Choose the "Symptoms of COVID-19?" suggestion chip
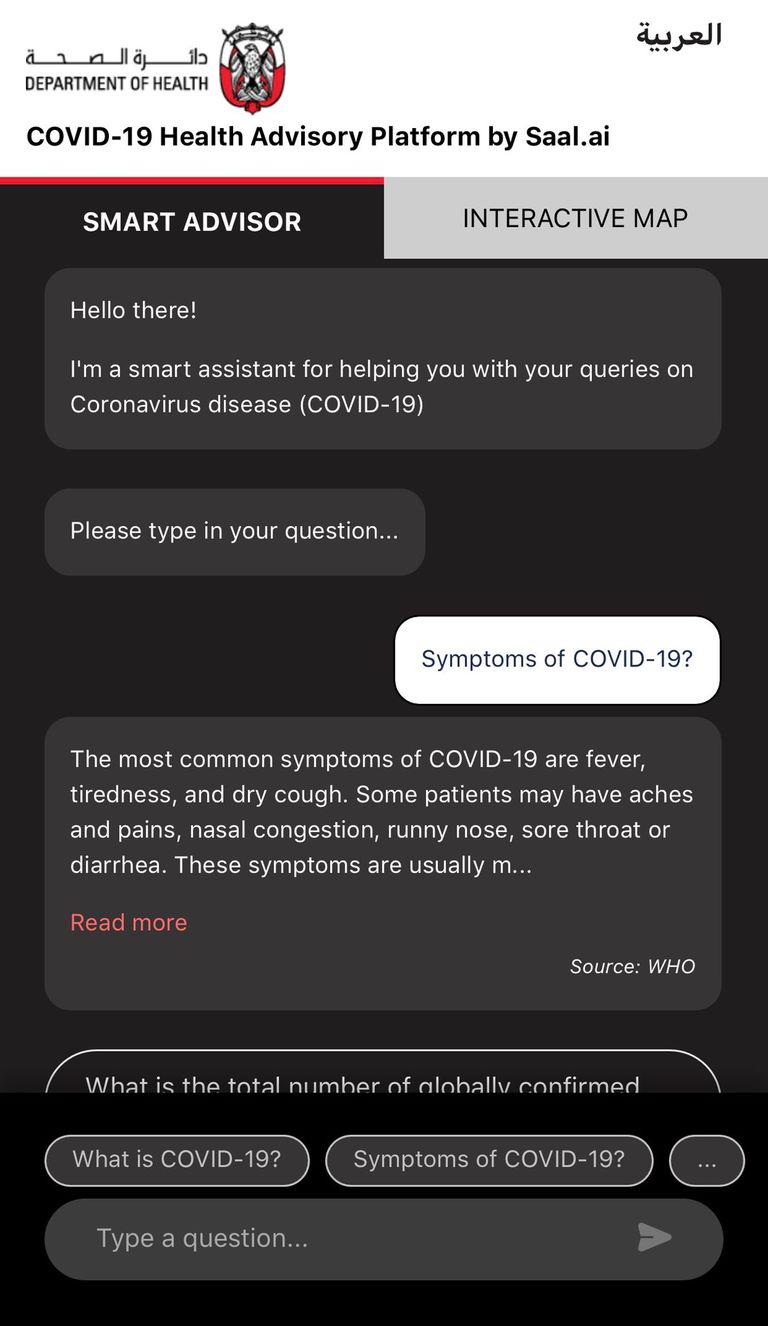Image resolution: width=768 pixels, height=1326 pixels. pyautogui.click(x=489, y=1160)
